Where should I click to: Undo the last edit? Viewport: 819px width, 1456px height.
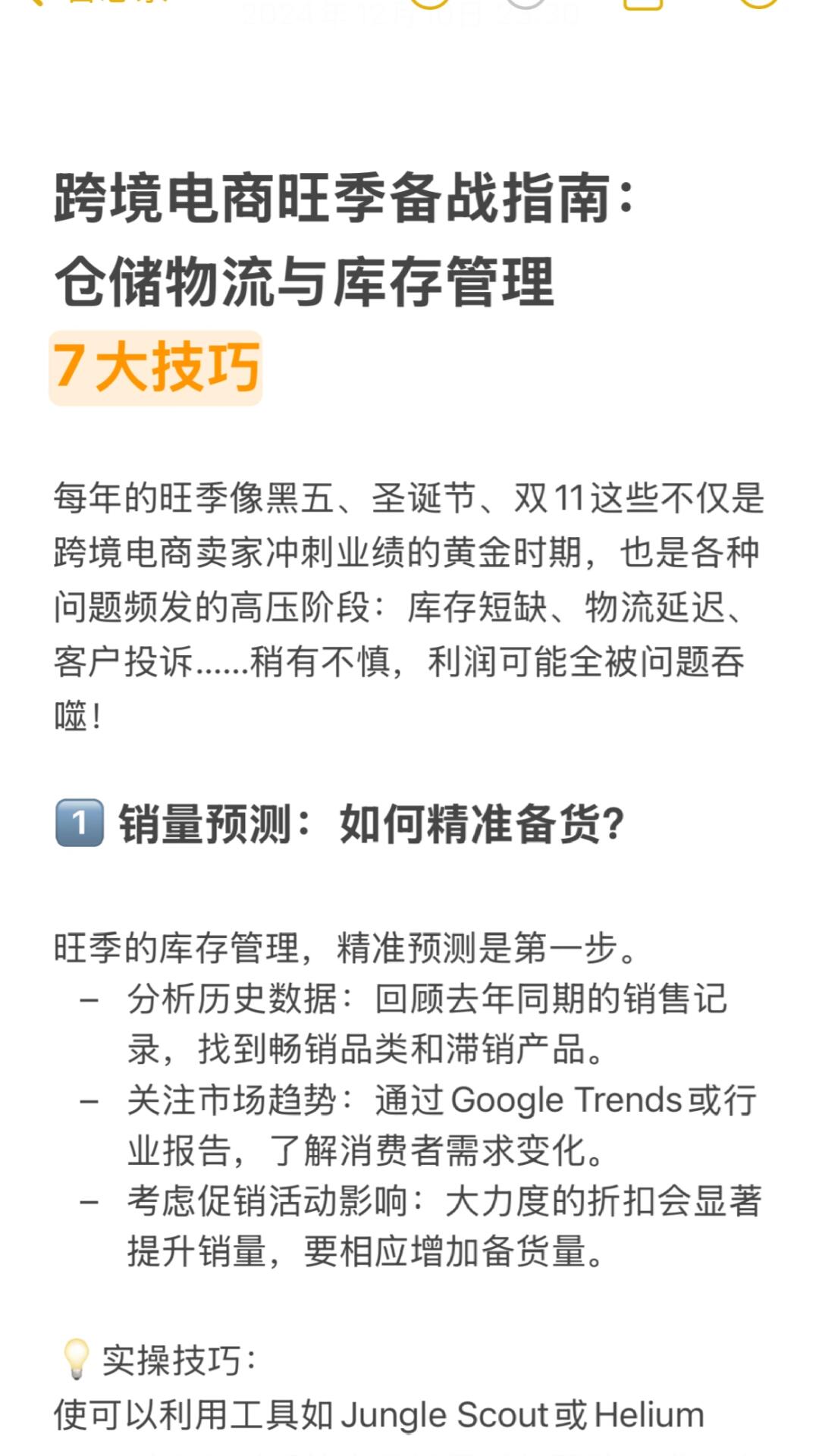[430, 2]
